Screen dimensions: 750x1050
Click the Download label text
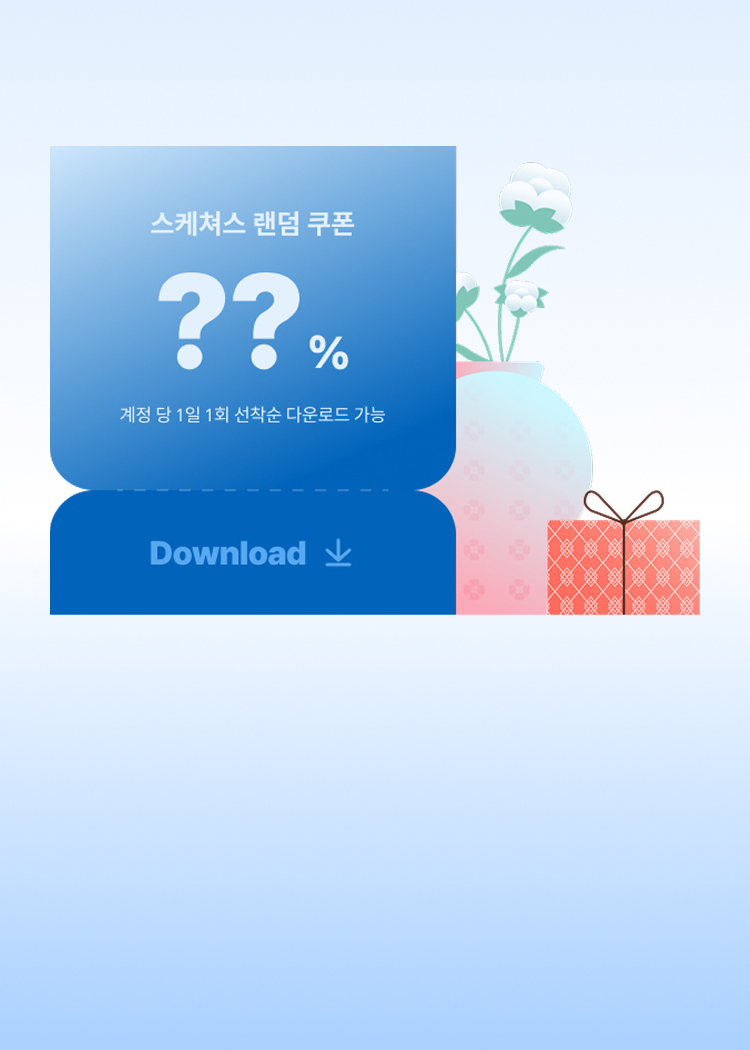[227, 553]
